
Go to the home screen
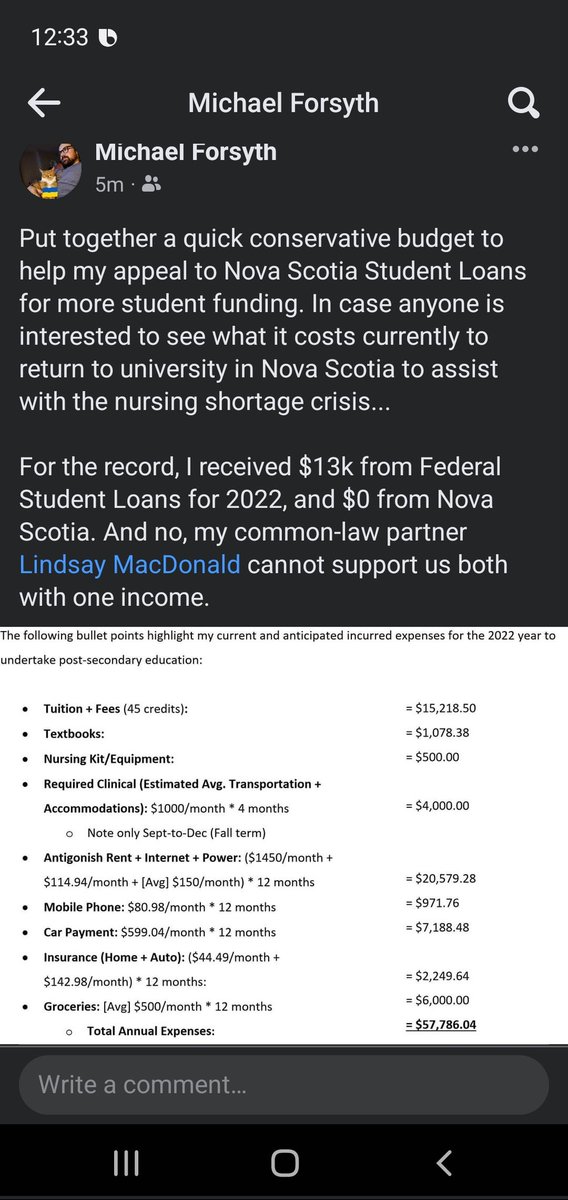tap(284, 1162)
